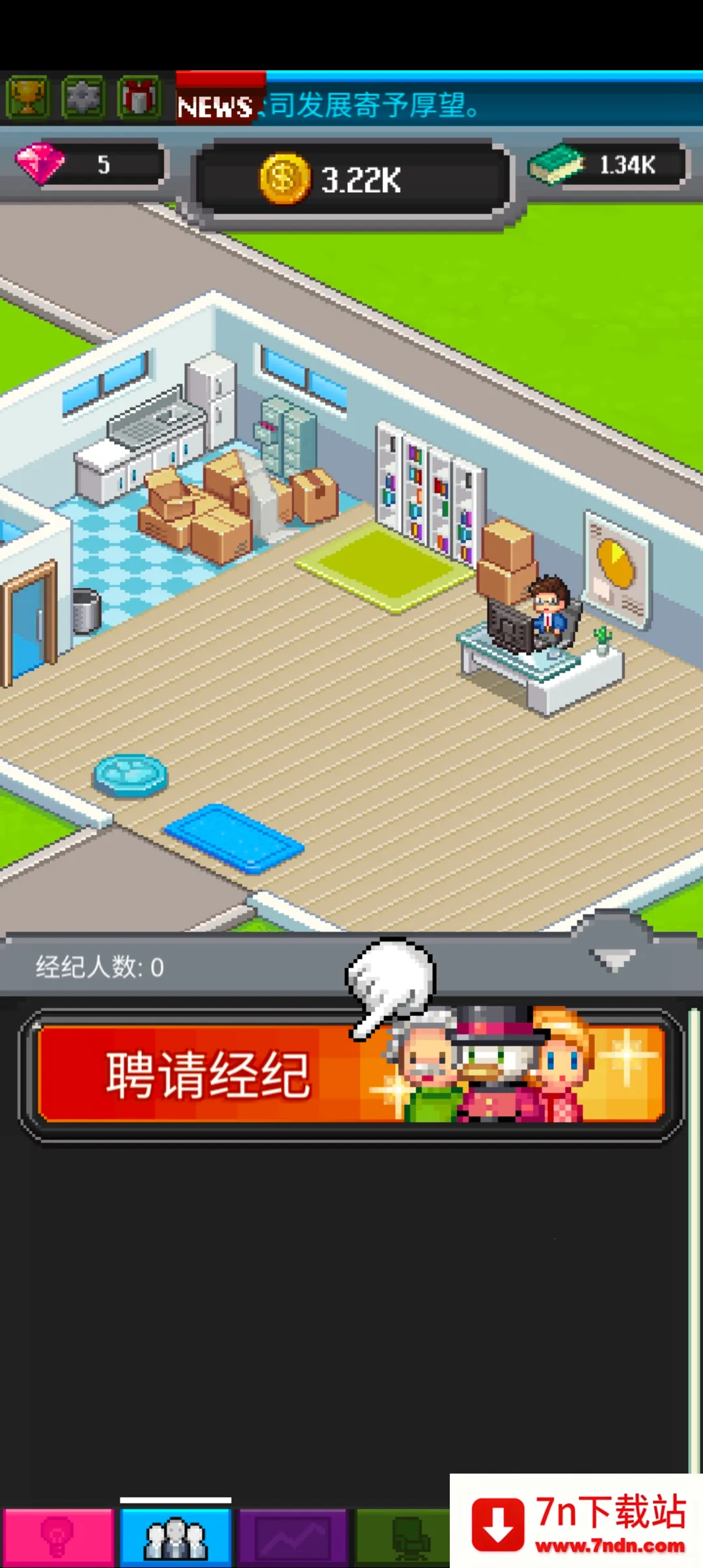Select the agents people tab
The height and width of the screenshot is (1568, 703).
[x=176, y=1538]
